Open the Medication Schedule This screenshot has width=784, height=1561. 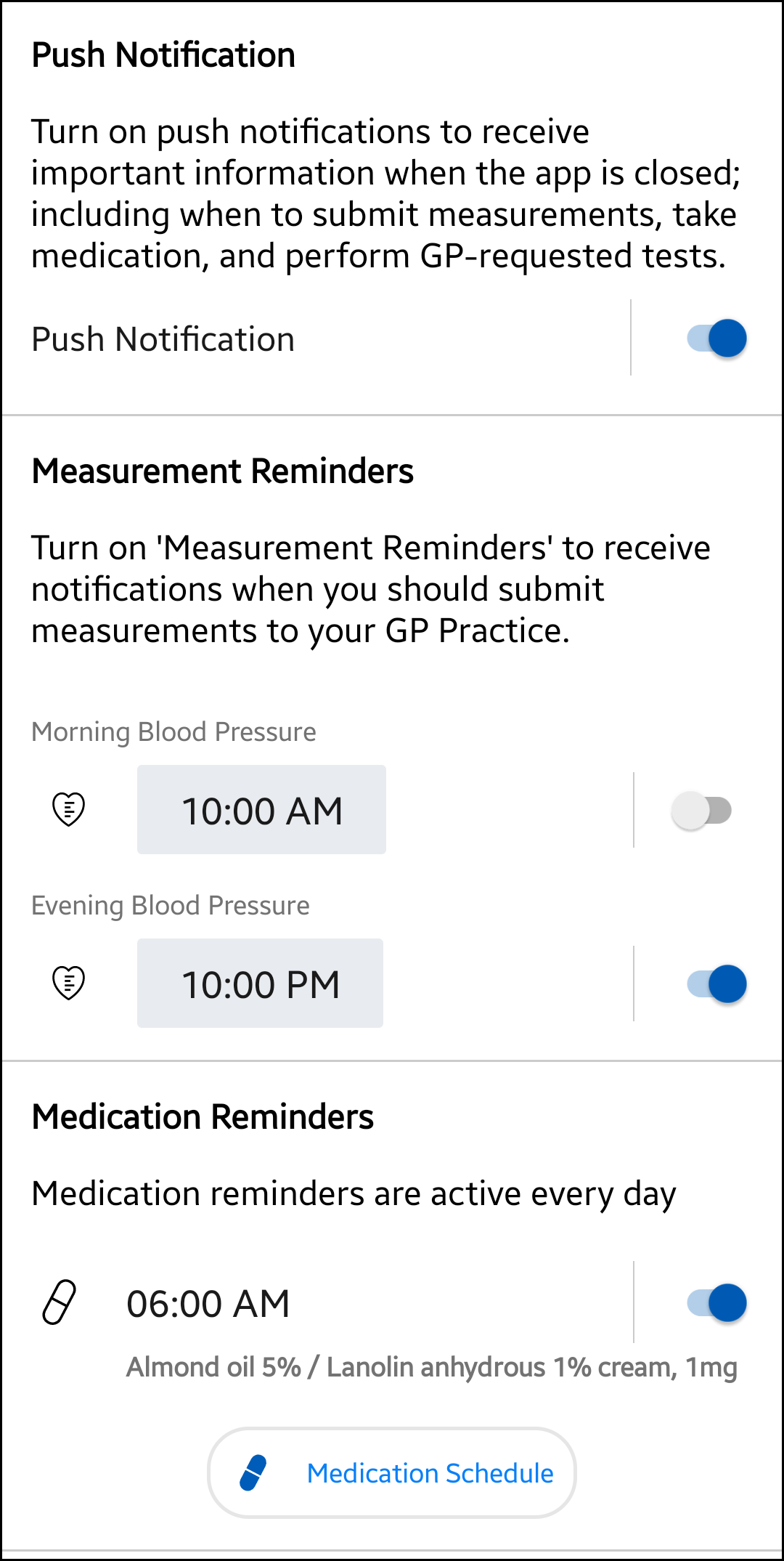pos(392,1473)
